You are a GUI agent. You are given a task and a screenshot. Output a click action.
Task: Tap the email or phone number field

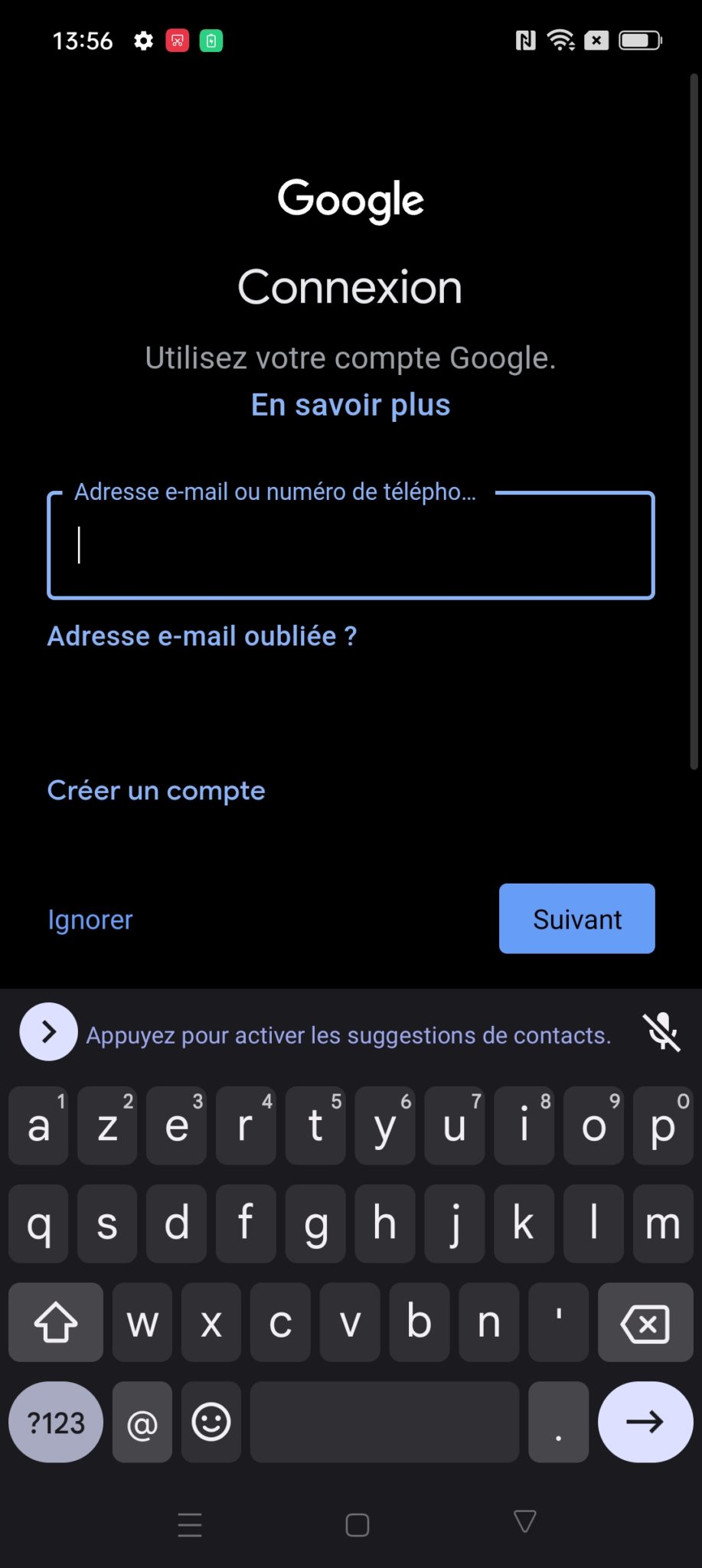tap(351, 545)
